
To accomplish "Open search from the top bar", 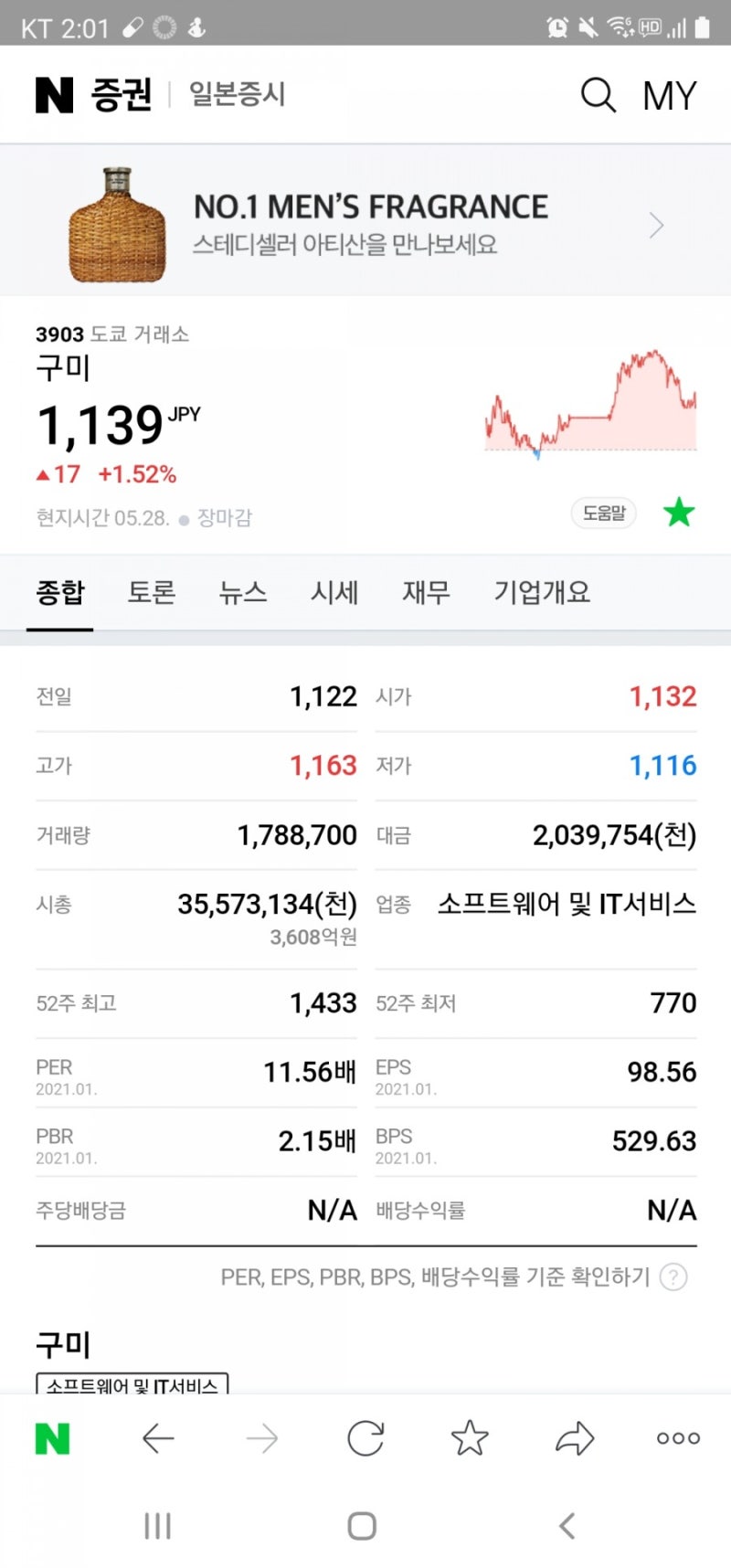I will click(x=598, y=94).
